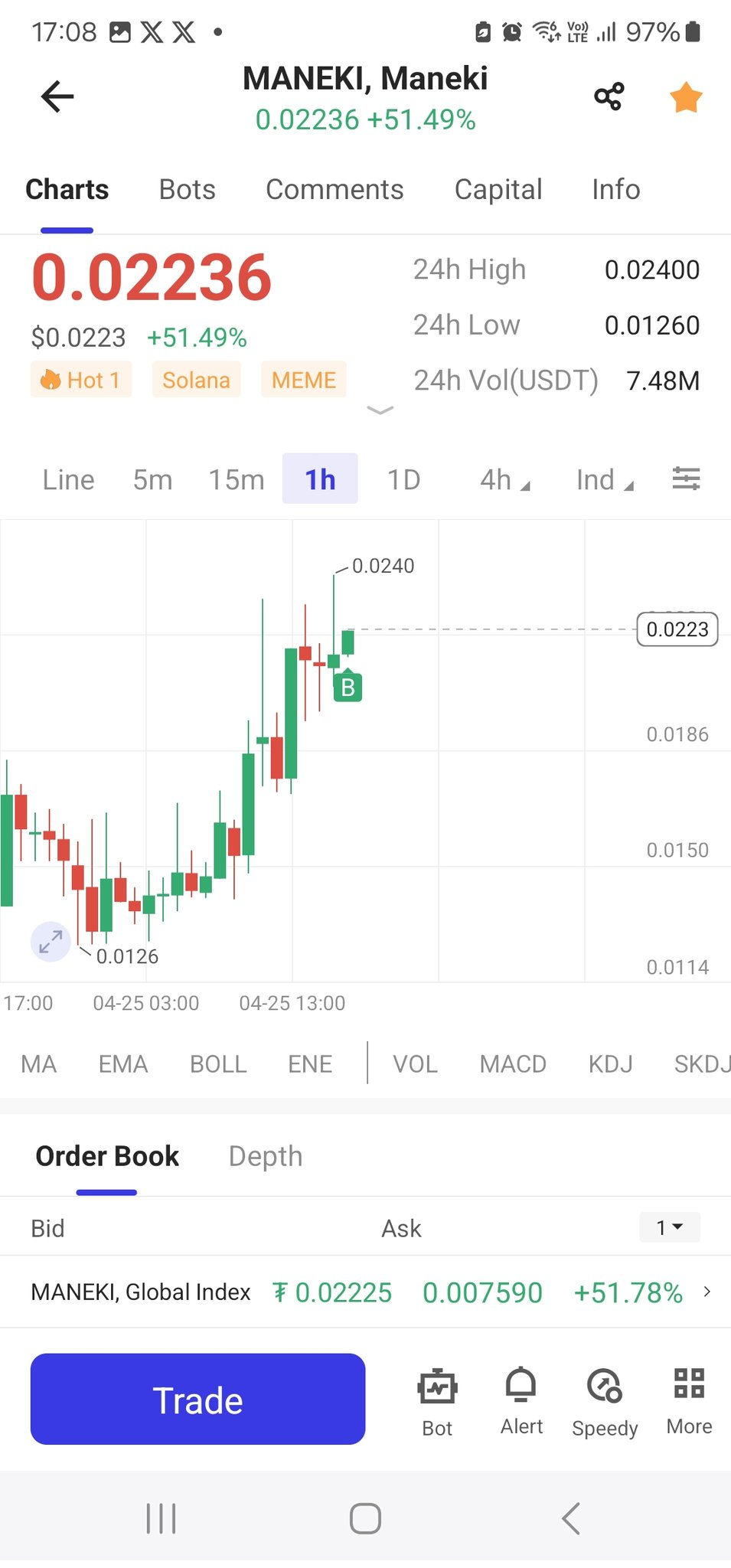Open the Info tab
This screenshot has width=731, height=1568.
coord(616,190)
